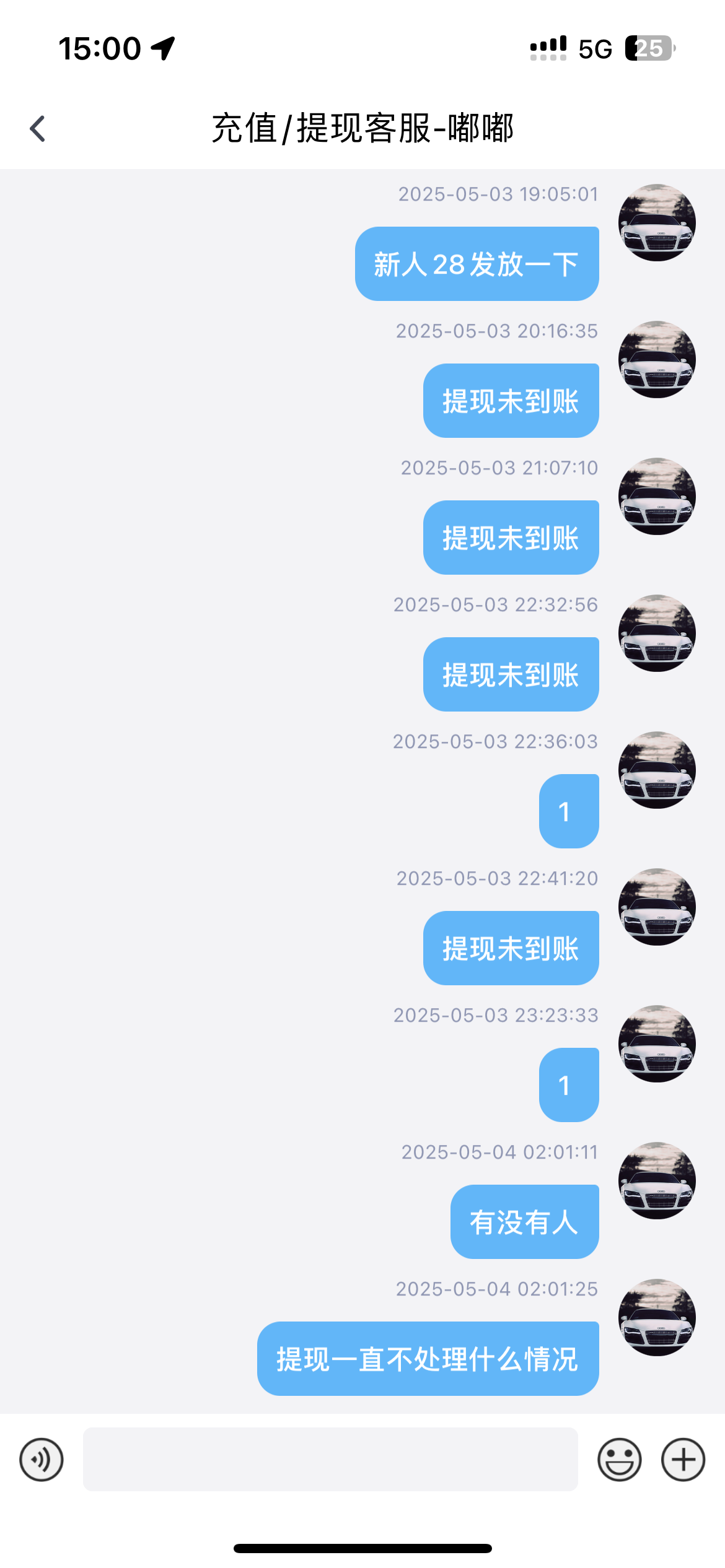Select the message '新人 28 发放一下'
The width and height of the screenshot is (725, 1568).
(476, 263)
